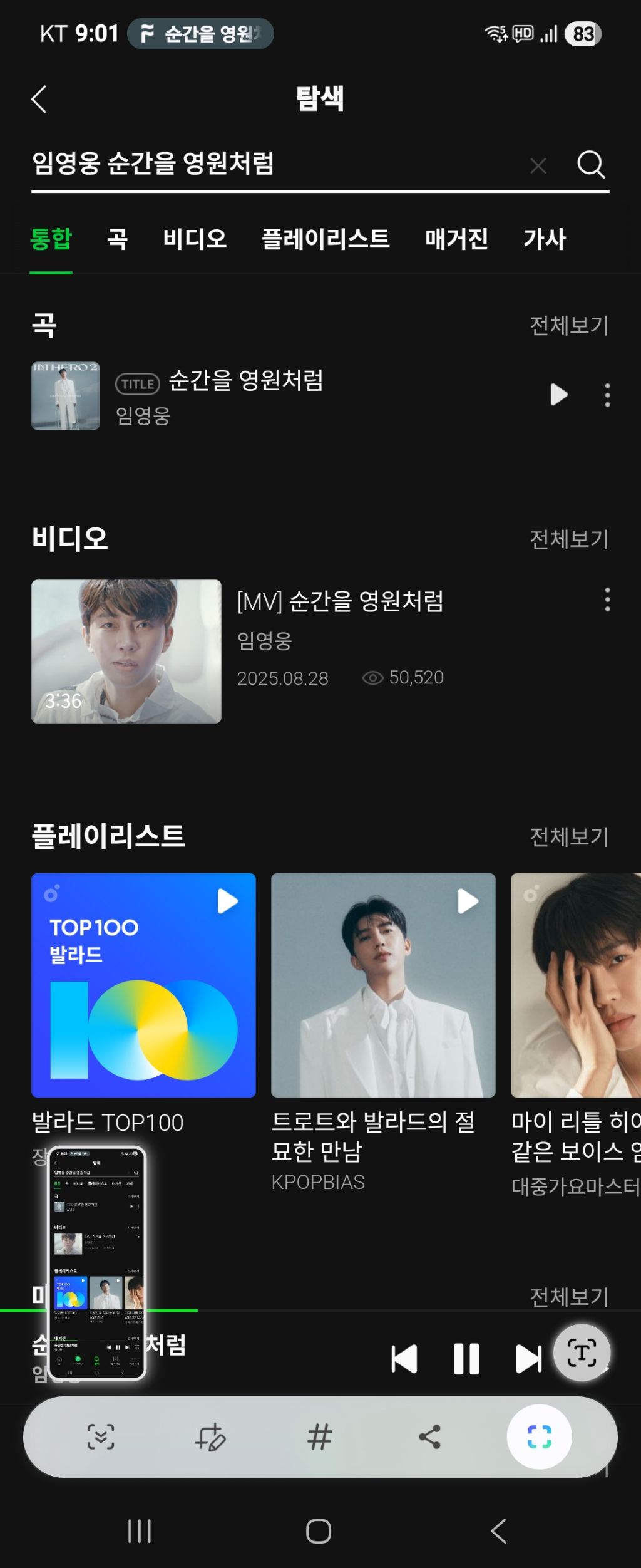View all results in the 비디오 section
Viewport: 641px width, 1568px height.
(x=568, y=539)
